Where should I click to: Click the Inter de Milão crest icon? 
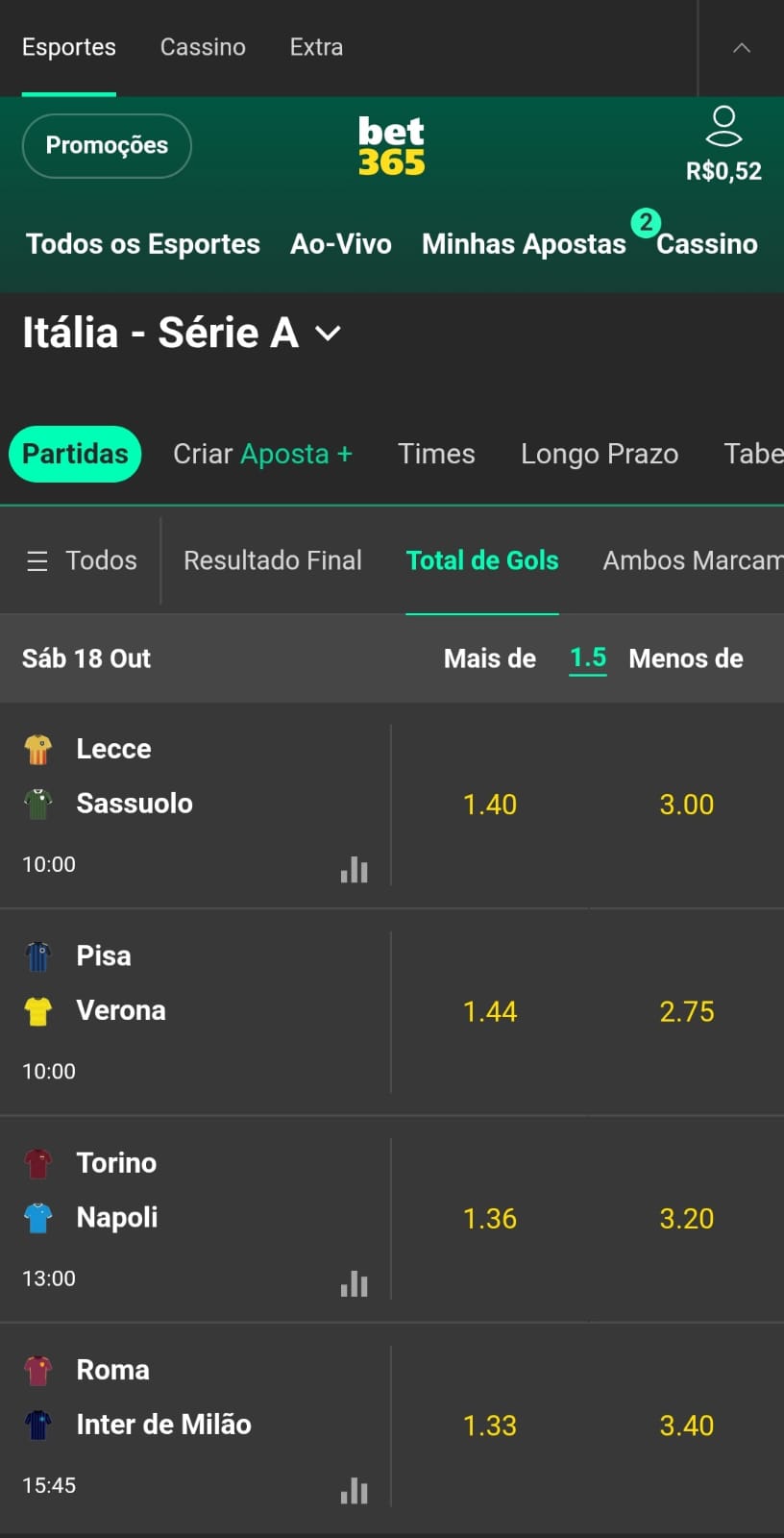[x=37, y=1425]
